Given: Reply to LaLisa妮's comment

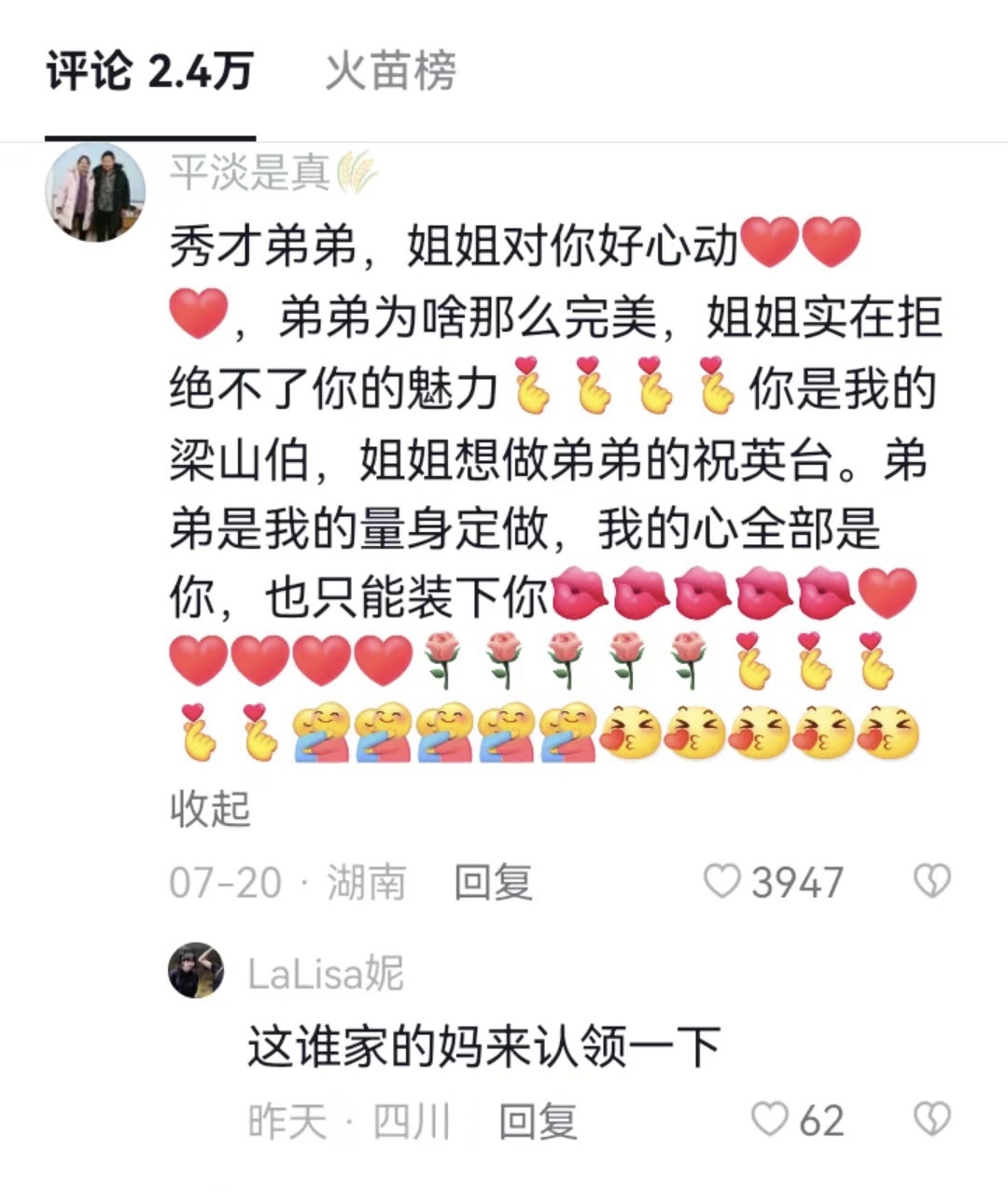Looking at the screenshot, I should click(538, 1120).
